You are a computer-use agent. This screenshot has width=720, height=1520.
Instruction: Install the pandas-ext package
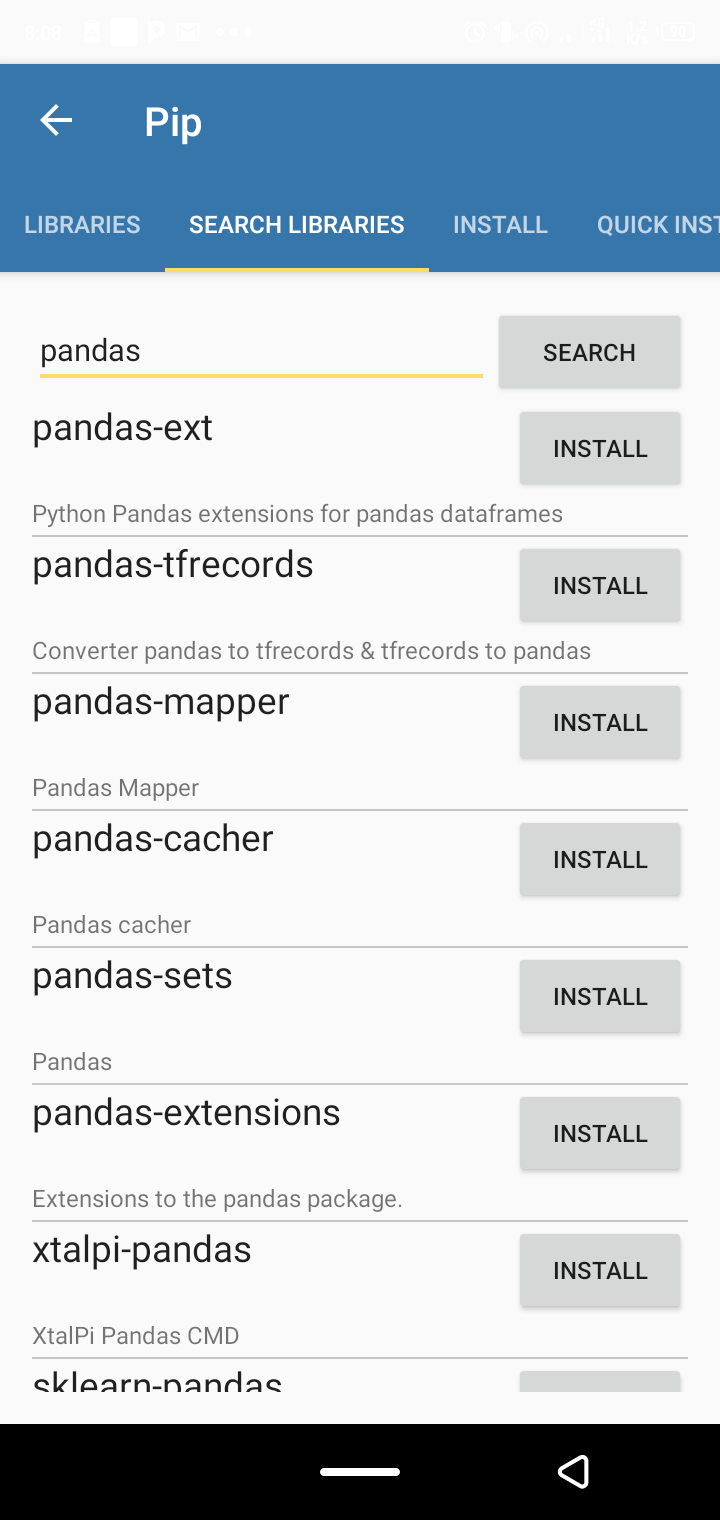600,448
